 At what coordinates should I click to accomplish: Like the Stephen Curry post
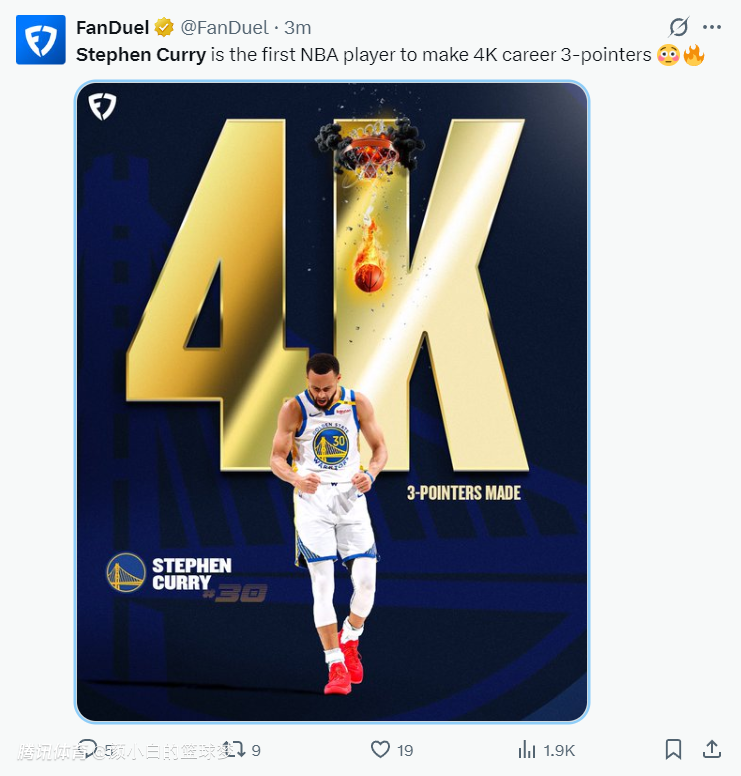(x=380, y=749)
